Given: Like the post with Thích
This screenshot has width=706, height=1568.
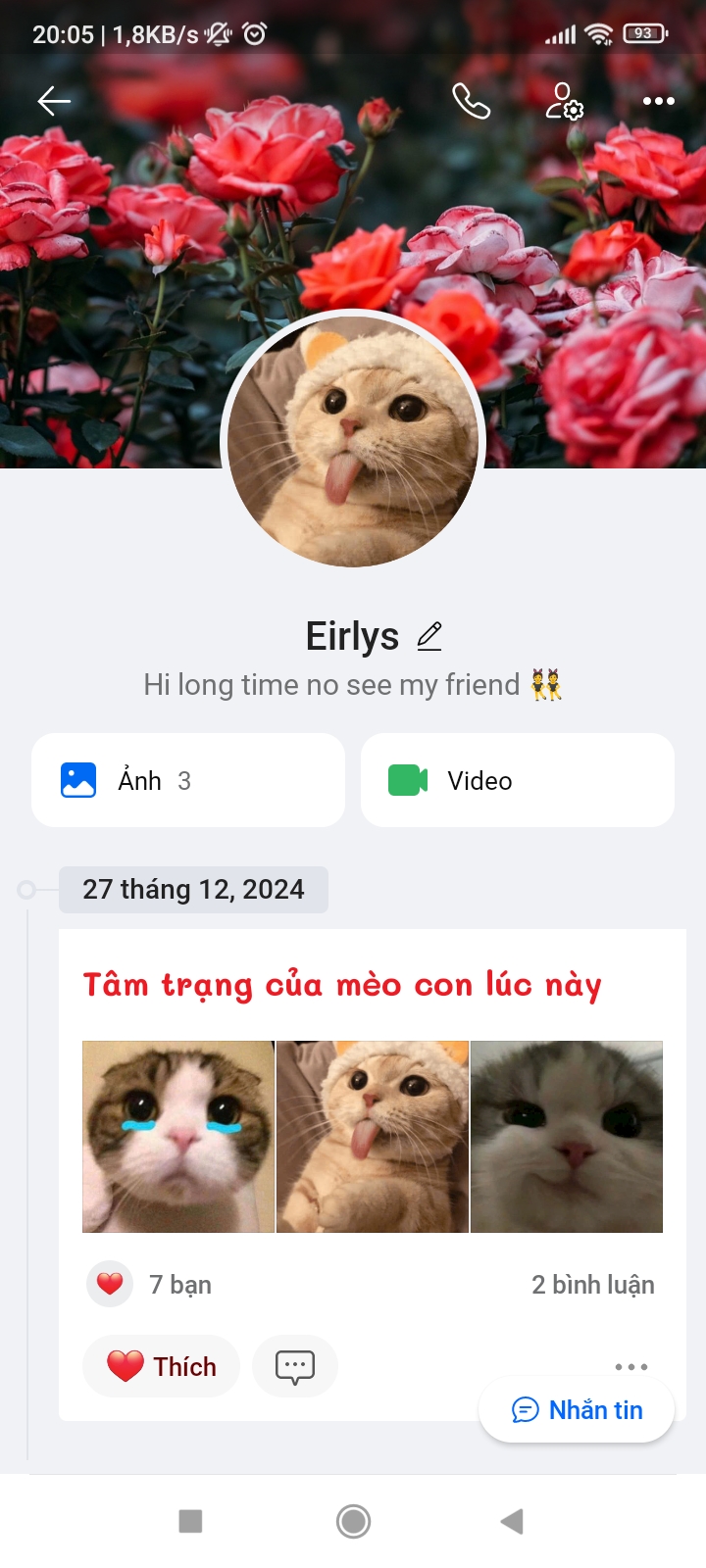Looking at the screenshot, I should pos(162,1366).
